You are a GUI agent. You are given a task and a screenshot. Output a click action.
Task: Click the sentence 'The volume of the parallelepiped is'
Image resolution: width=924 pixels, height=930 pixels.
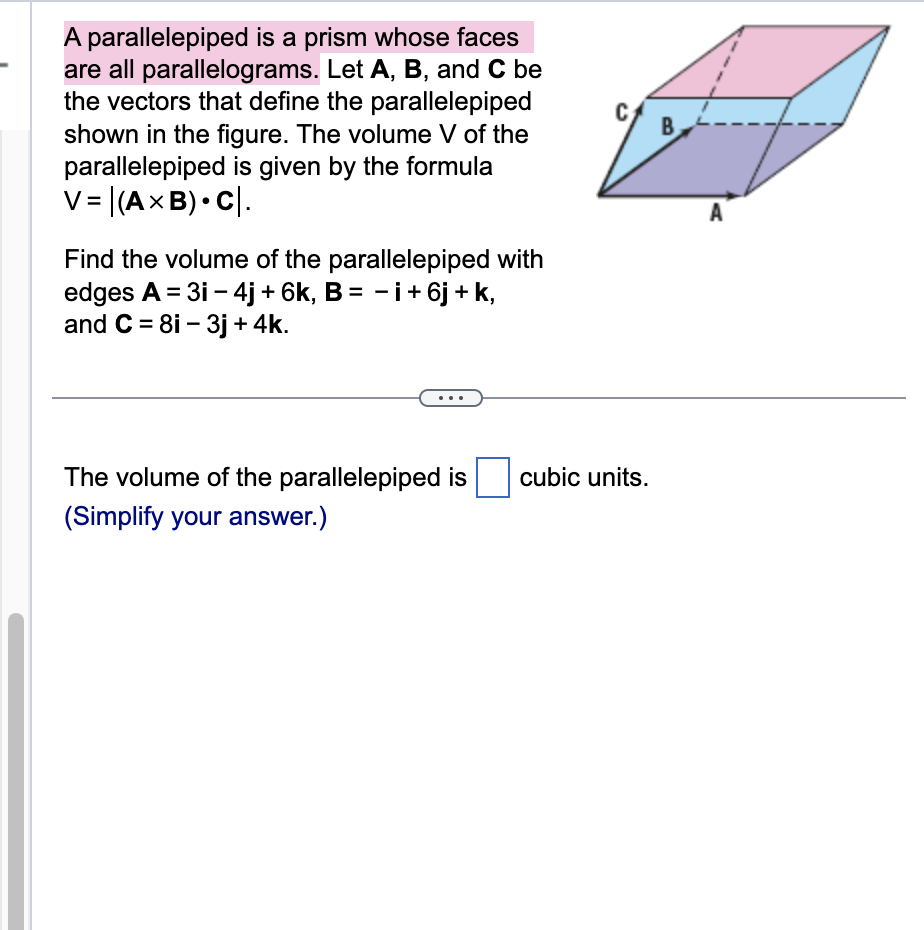pos(265,478)
